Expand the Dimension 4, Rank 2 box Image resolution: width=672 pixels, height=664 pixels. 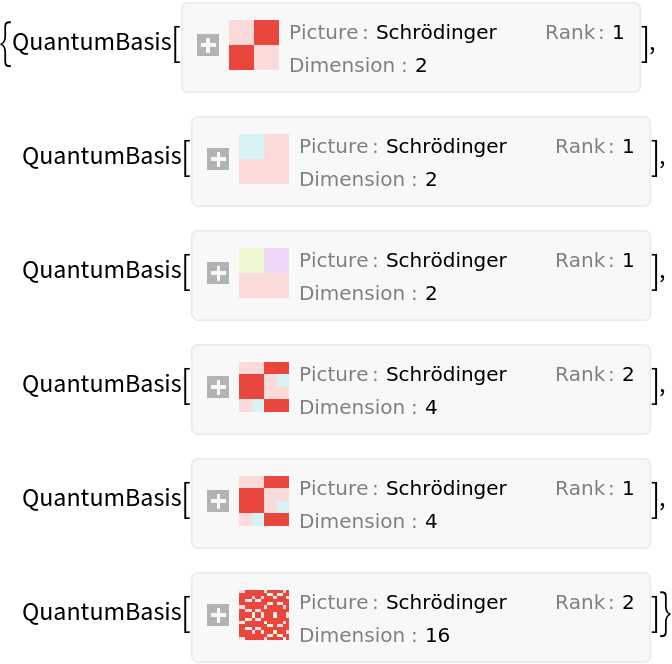(218, 387)
